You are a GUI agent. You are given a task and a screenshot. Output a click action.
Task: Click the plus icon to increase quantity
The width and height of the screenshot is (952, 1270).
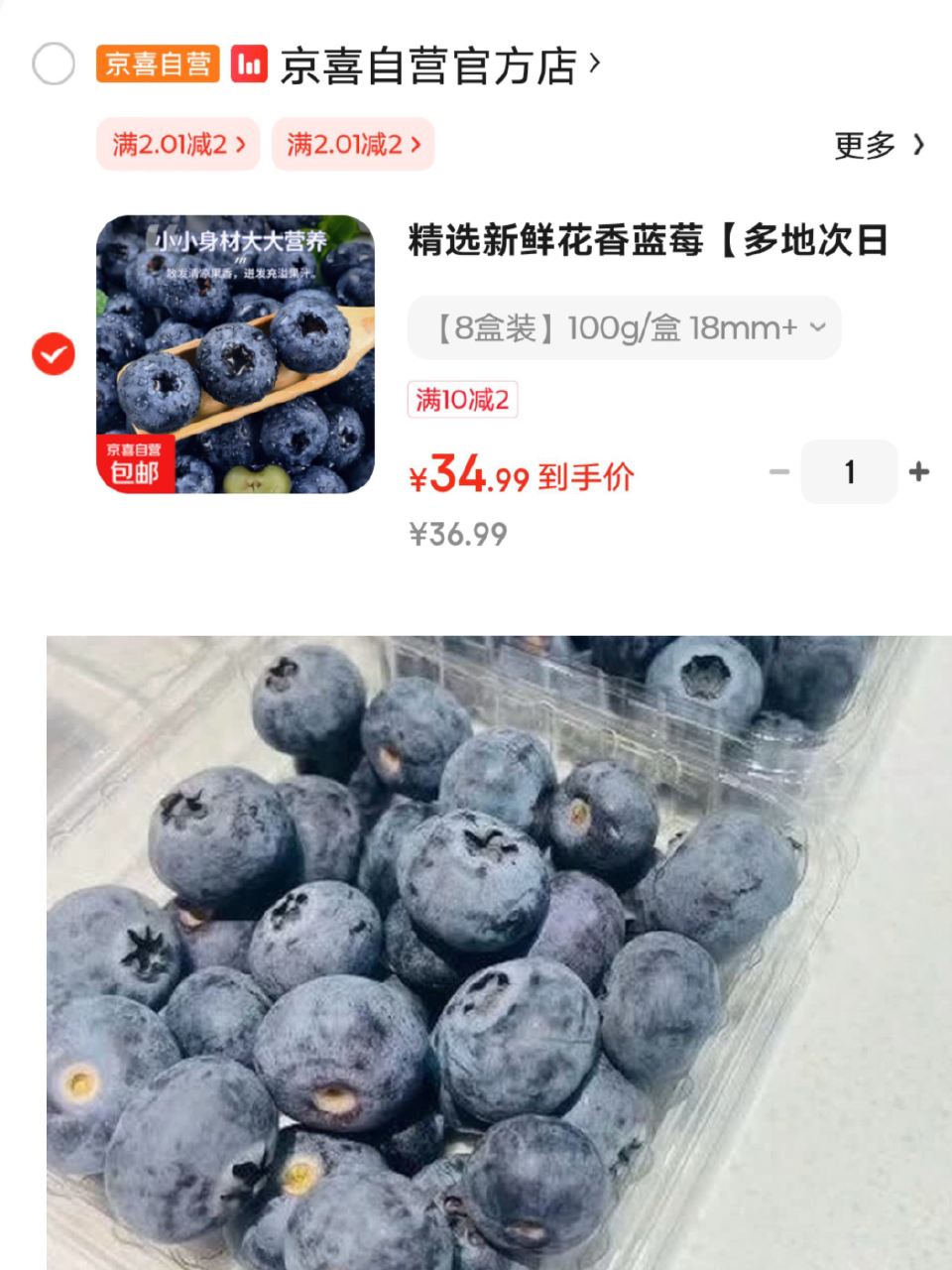[917, 472]
